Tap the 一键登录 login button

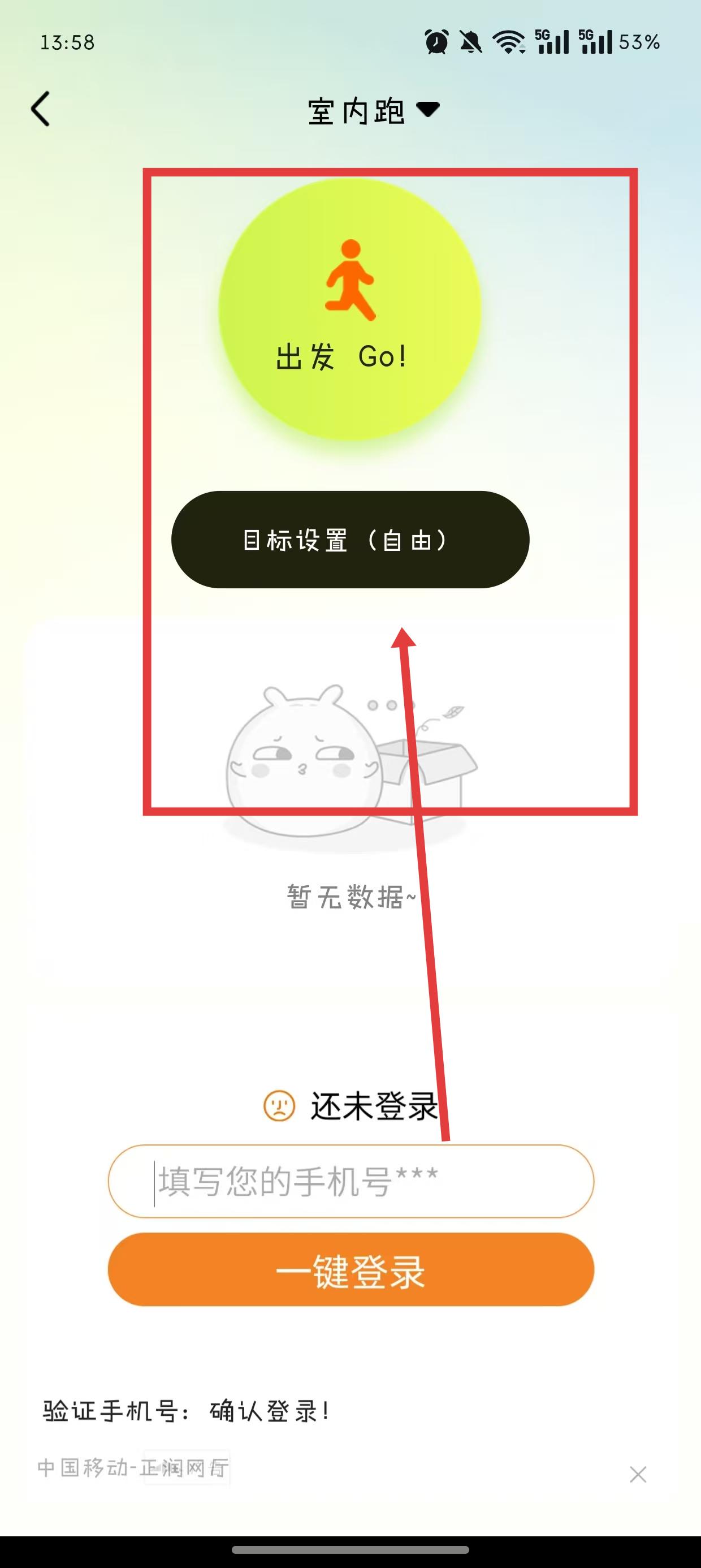(x=350, y=1269)
